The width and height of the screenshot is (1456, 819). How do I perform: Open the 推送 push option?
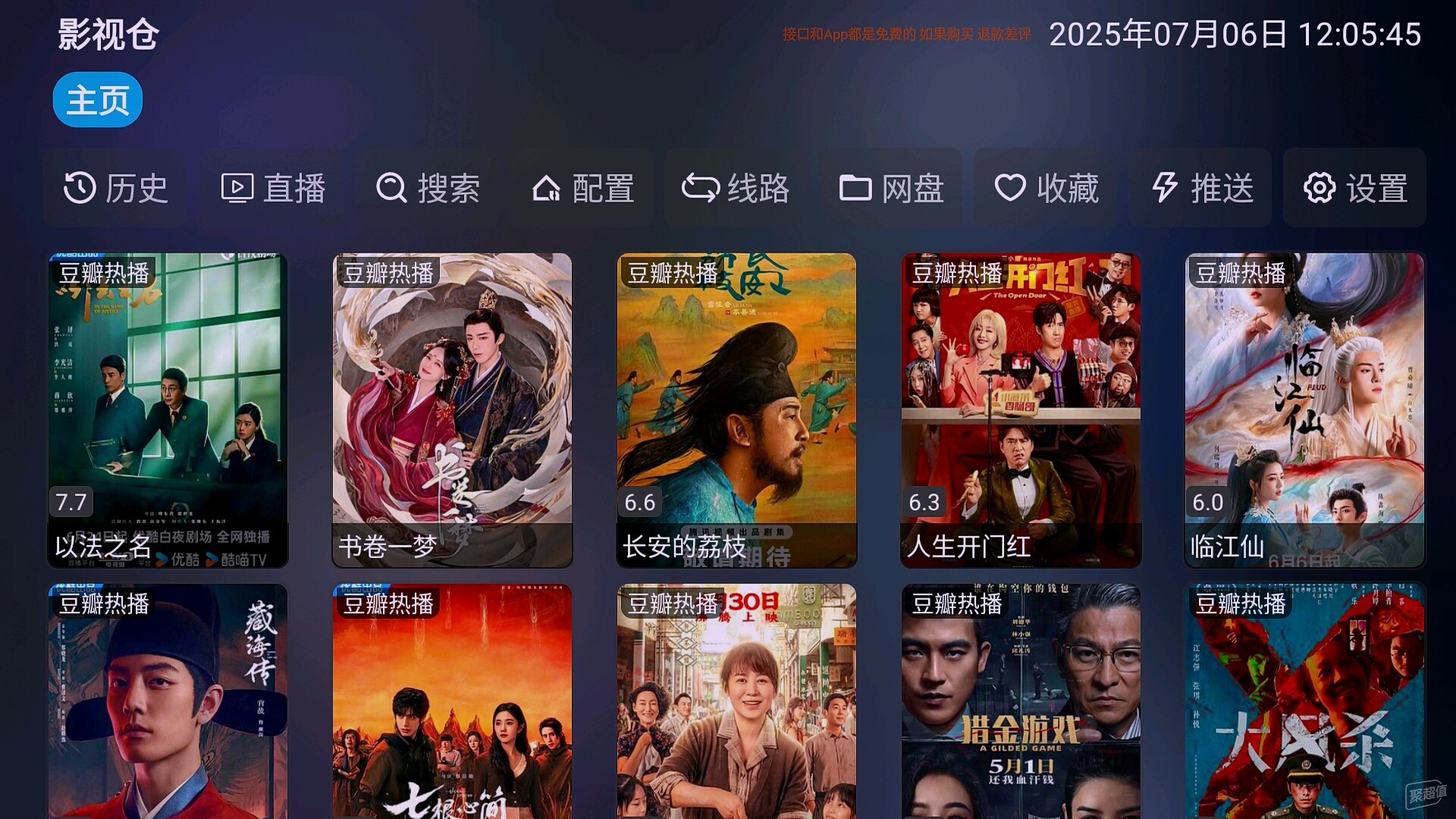pyautogui.click(x=1200, y=188)
